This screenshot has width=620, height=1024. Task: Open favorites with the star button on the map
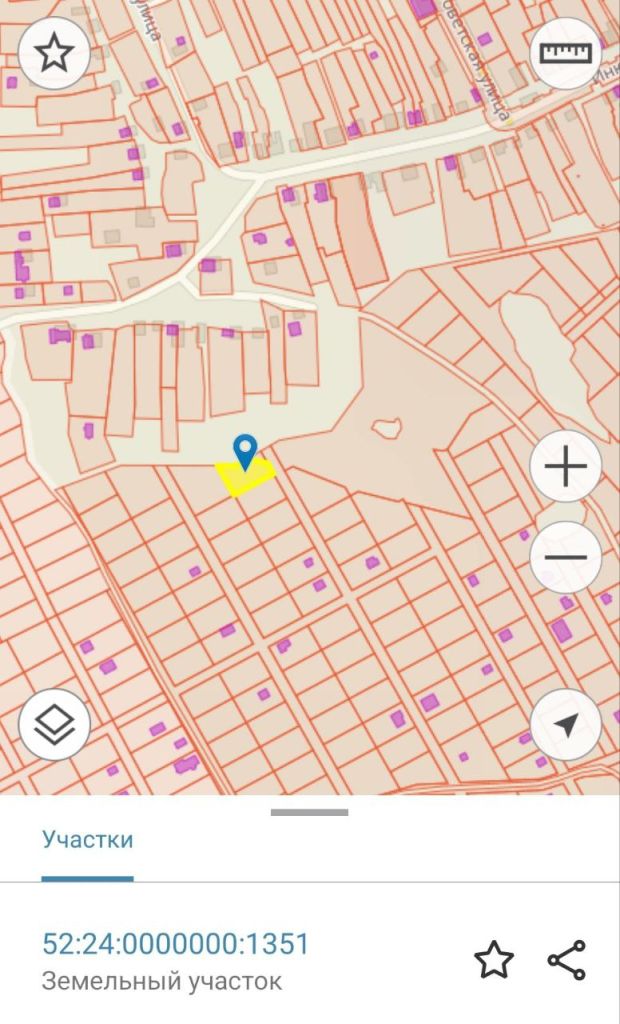[x=54, y=53]
